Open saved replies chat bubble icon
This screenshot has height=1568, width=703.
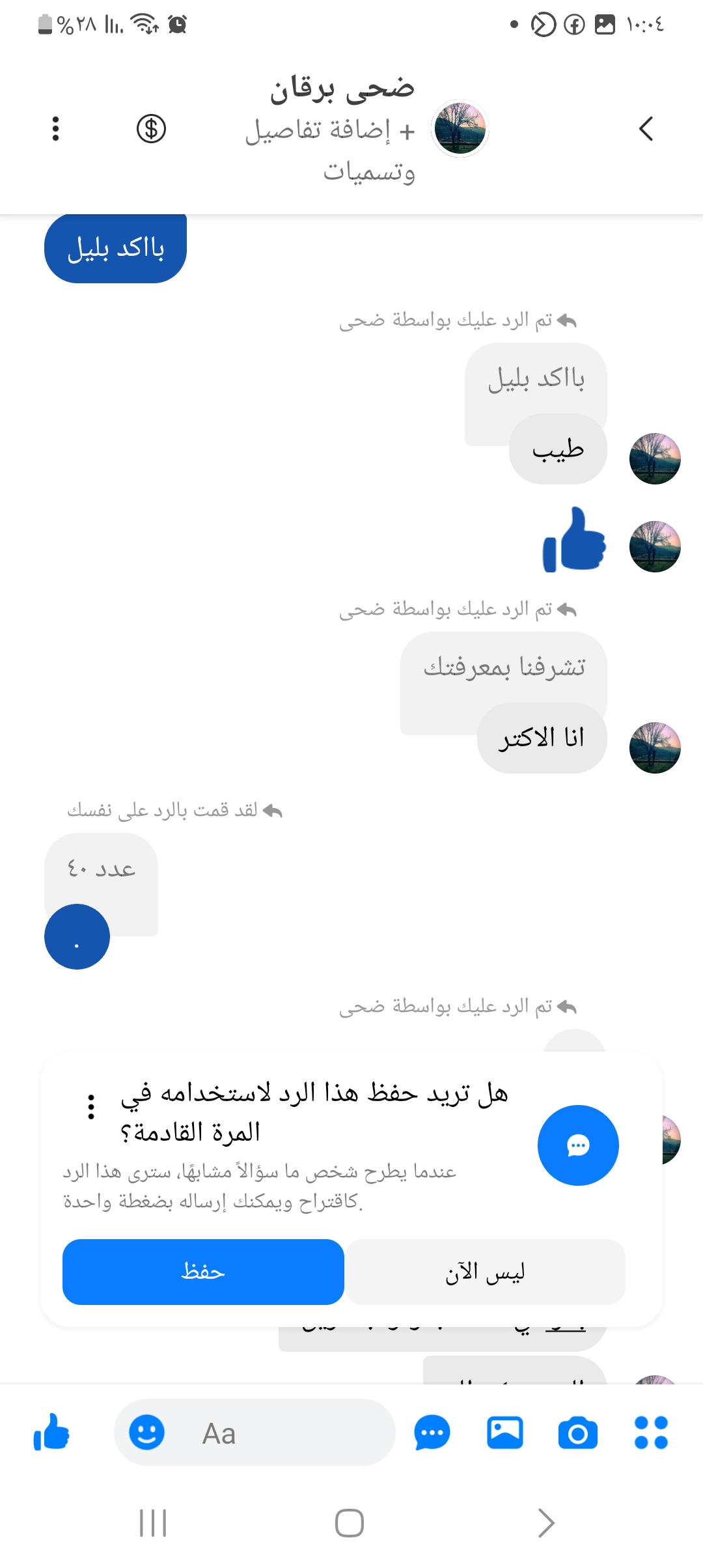coord(432,1433)
